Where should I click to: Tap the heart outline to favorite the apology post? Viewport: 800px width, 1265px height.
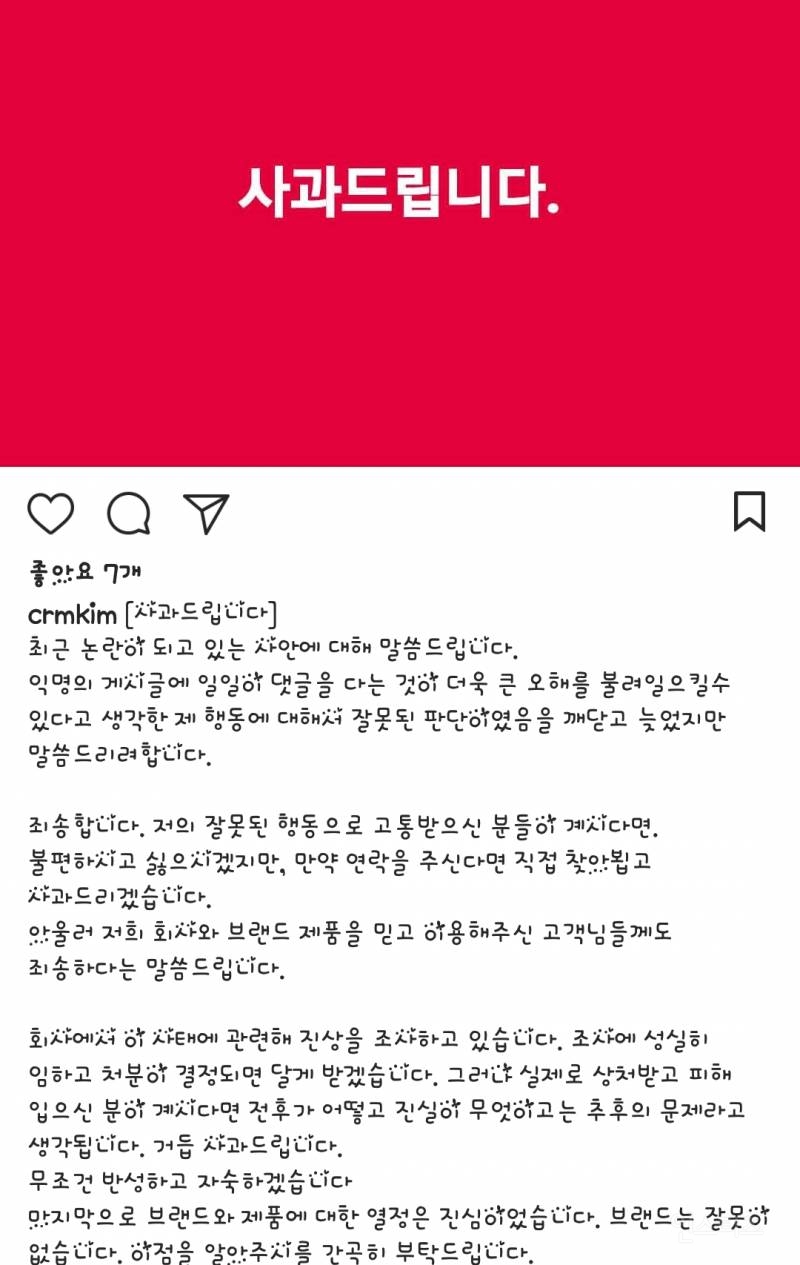click(x=50, y=515)
